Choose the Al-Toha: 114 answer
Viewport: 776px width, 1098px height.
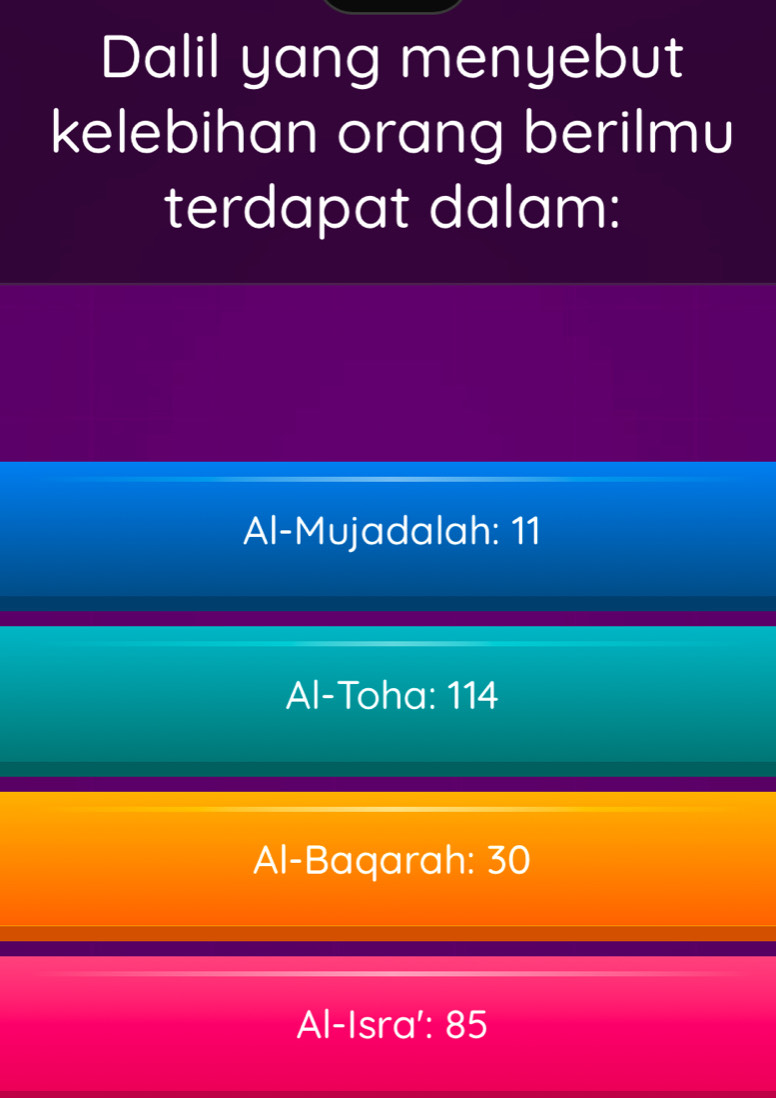click(390, 696)
